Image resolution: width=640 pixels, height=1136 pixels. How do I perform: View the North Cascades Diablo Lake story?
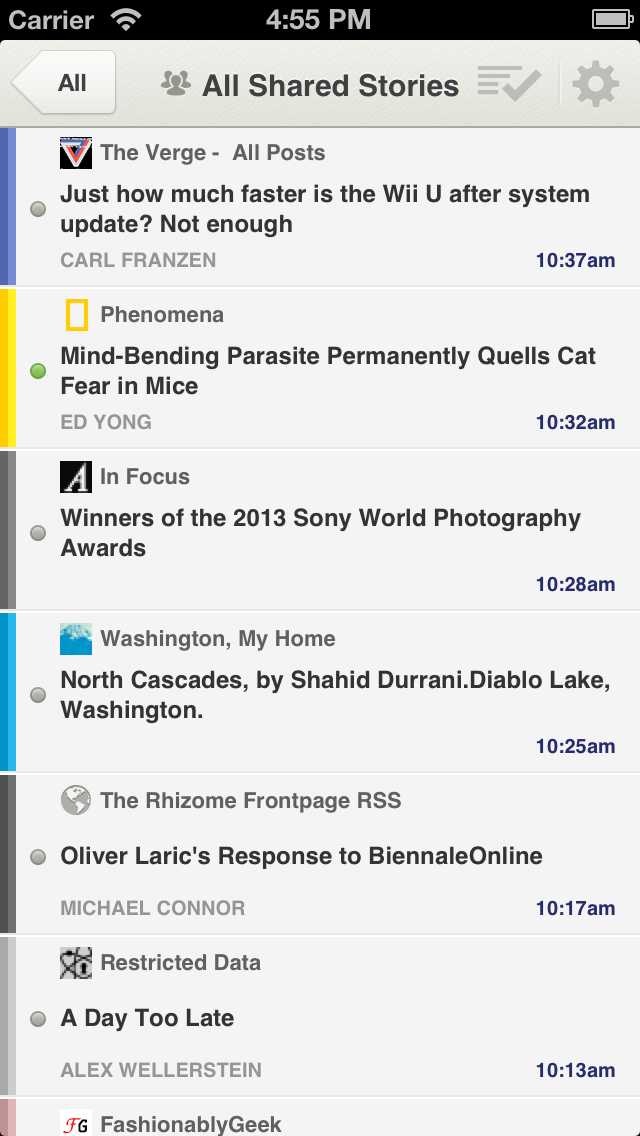tap(335, 695)
